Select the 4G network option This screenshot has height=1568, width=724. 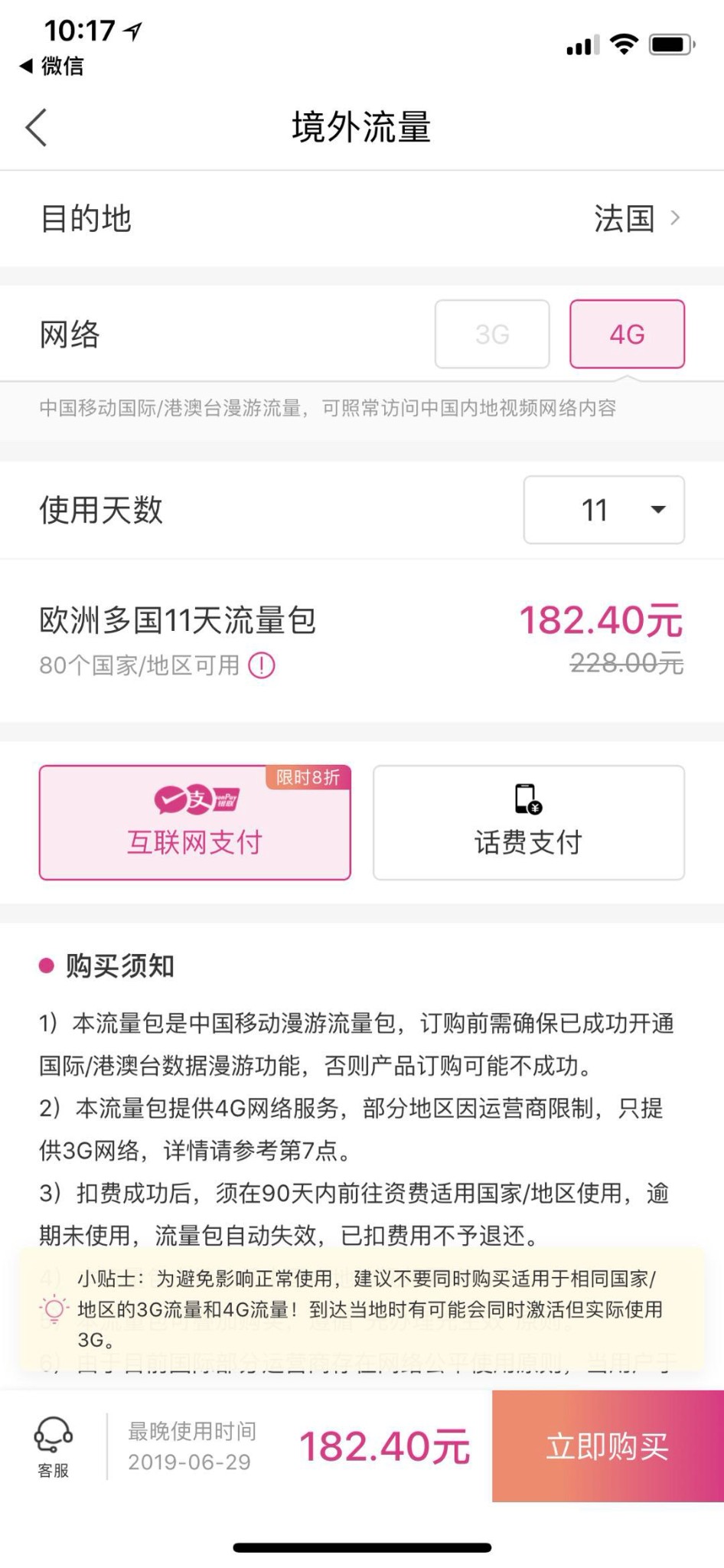[x=627, y=335]
